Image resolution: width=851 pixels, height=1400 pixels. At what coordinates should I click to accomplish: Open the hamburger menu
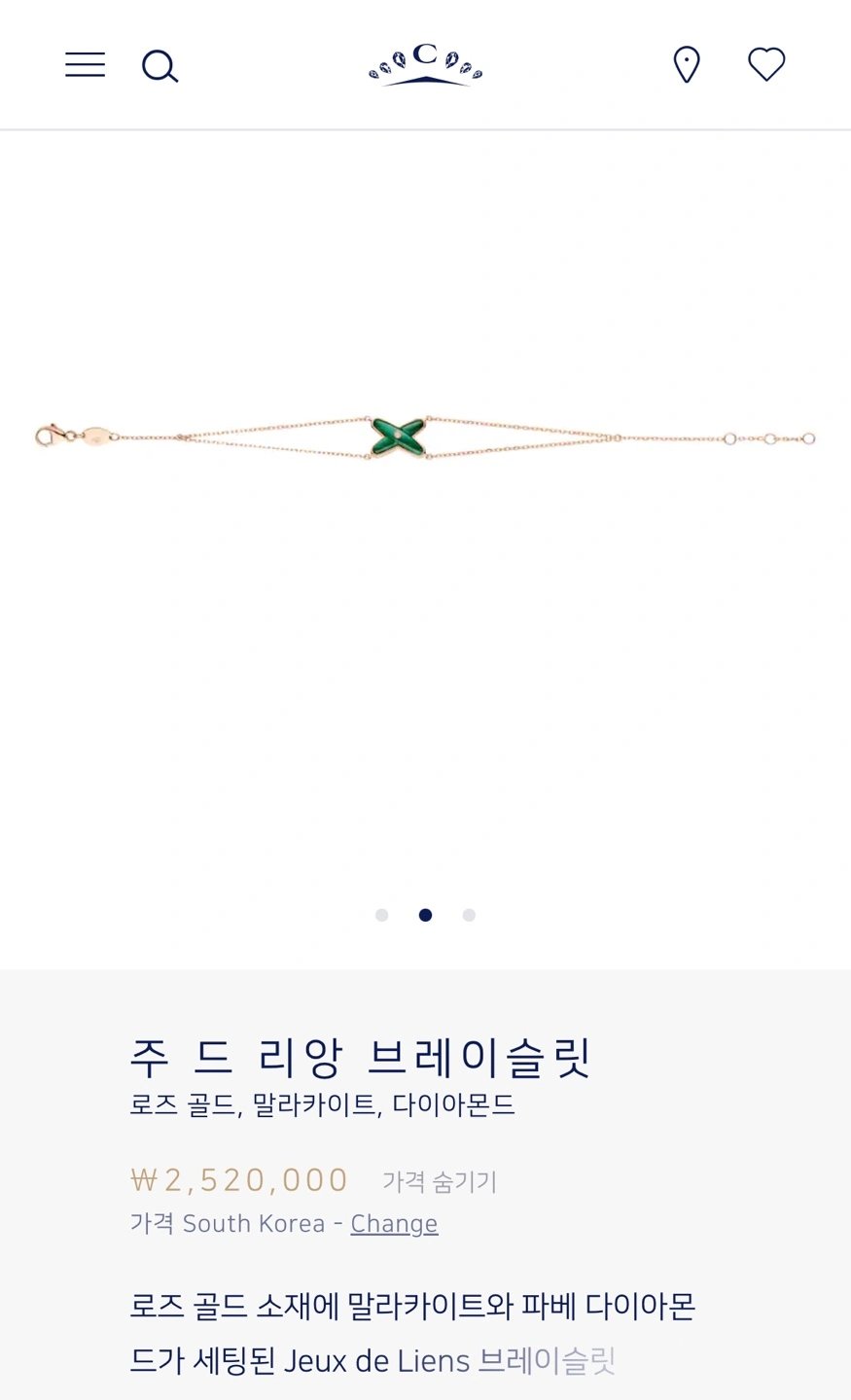(x=85, y=65)
